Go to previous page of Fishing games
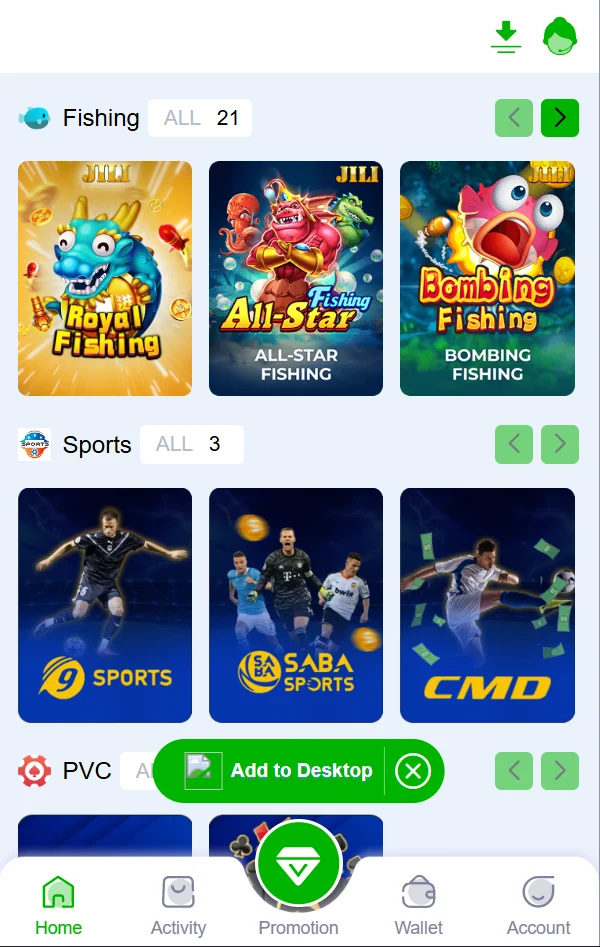Screen dimensions: 600x947 pos(514,118)
